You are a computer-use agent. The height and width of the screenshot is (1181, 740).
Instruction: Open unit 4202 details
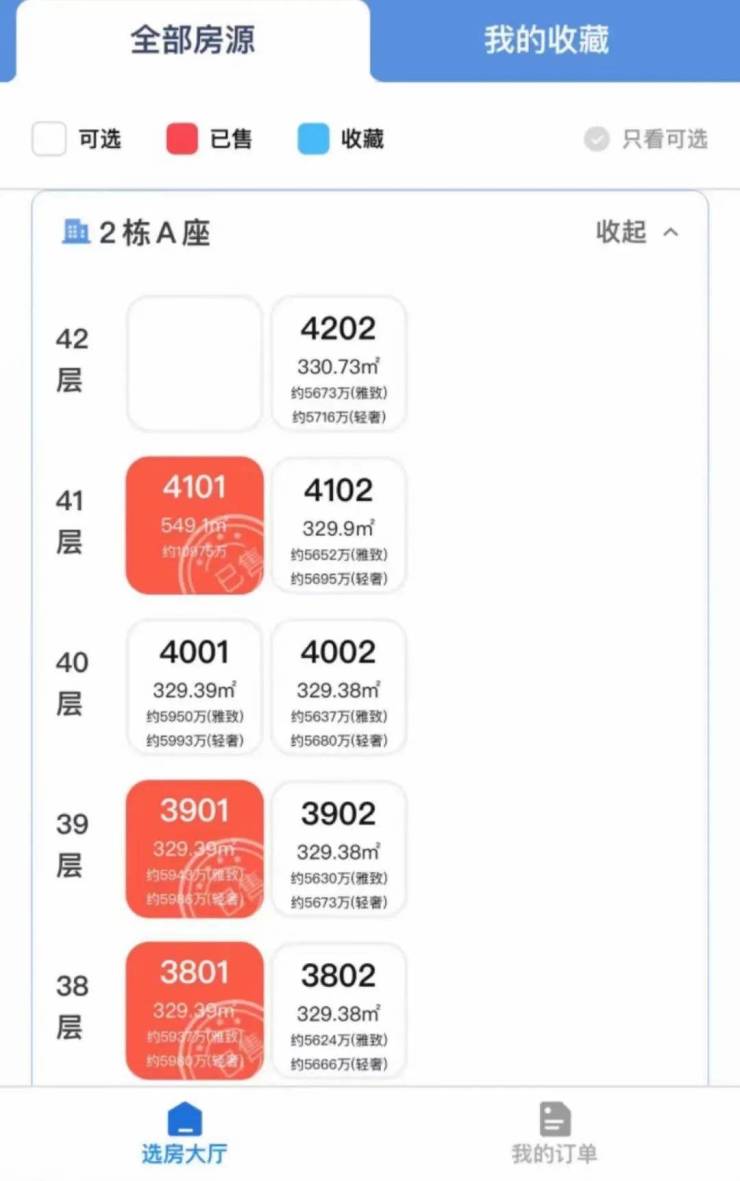[338, 364]
